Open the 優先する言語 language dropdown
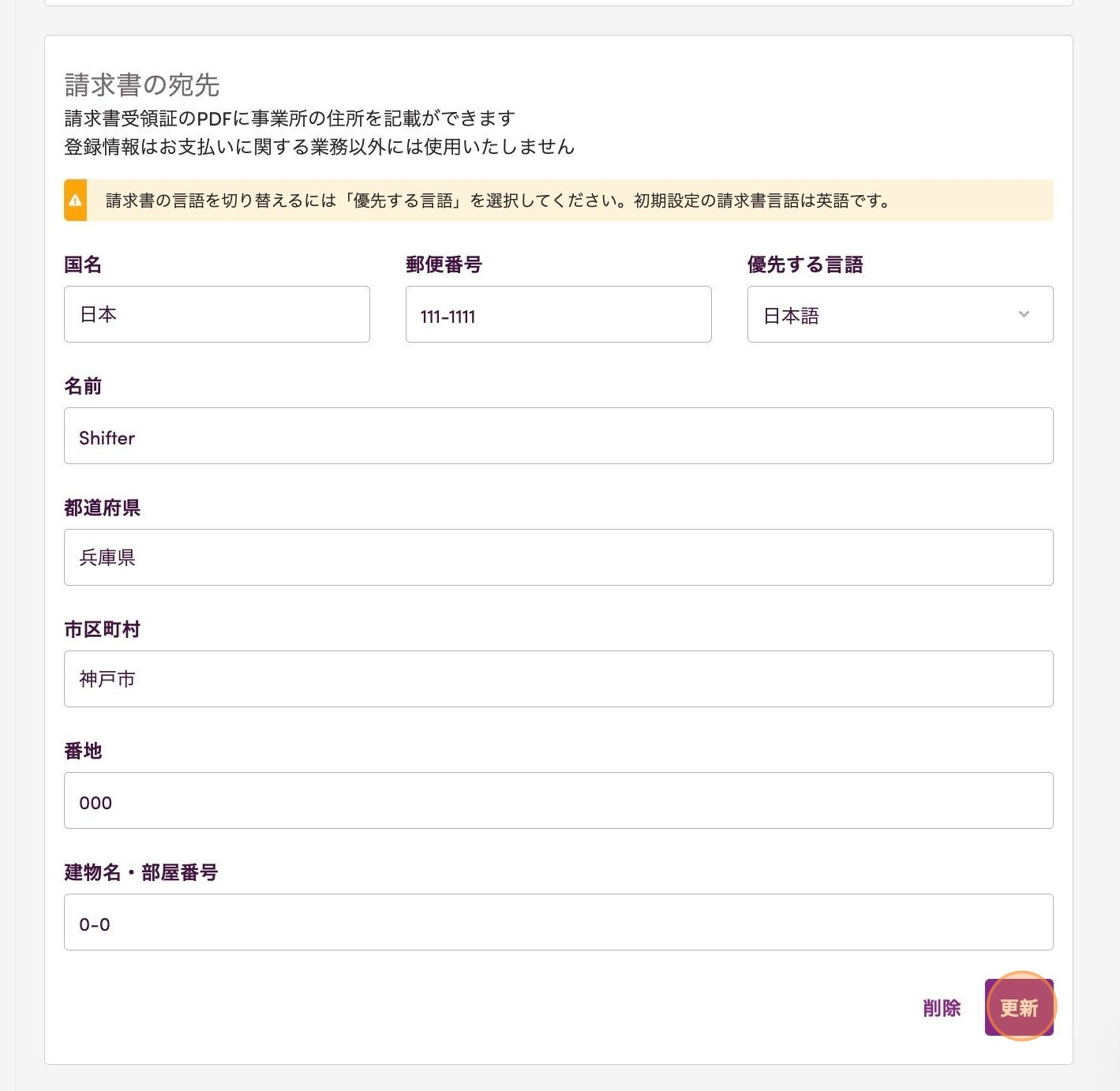The height and width of the screenshot is (1091, 1120). pyautogui.click(x=899, y=314)
